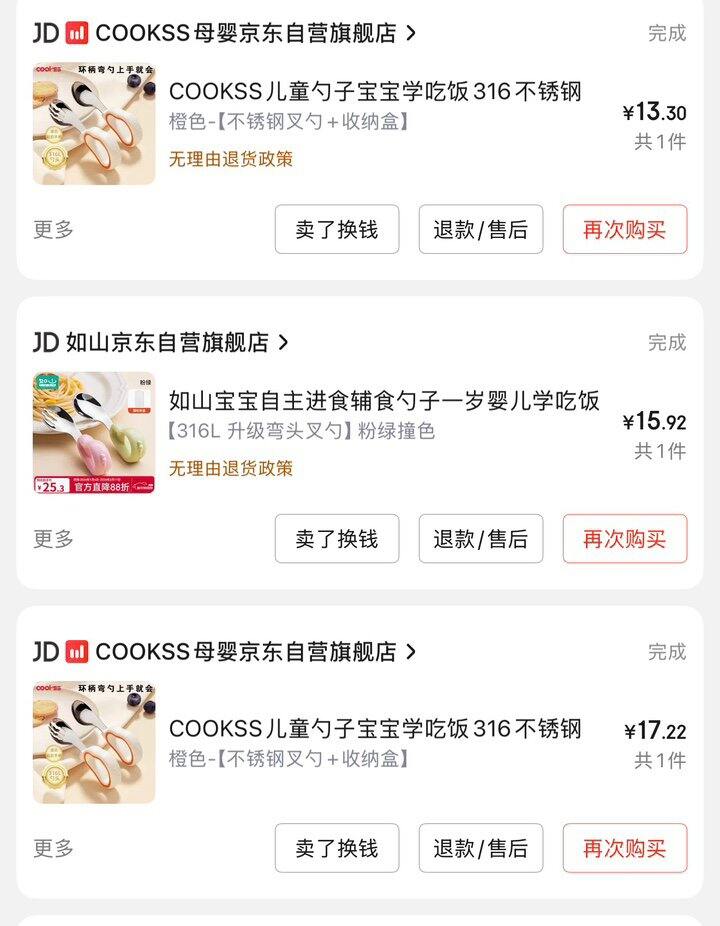Screen dimensions: 720x926
Task: Open the COOKSS store above the ¥17.22 order
Action: click(x=245, y=652)
